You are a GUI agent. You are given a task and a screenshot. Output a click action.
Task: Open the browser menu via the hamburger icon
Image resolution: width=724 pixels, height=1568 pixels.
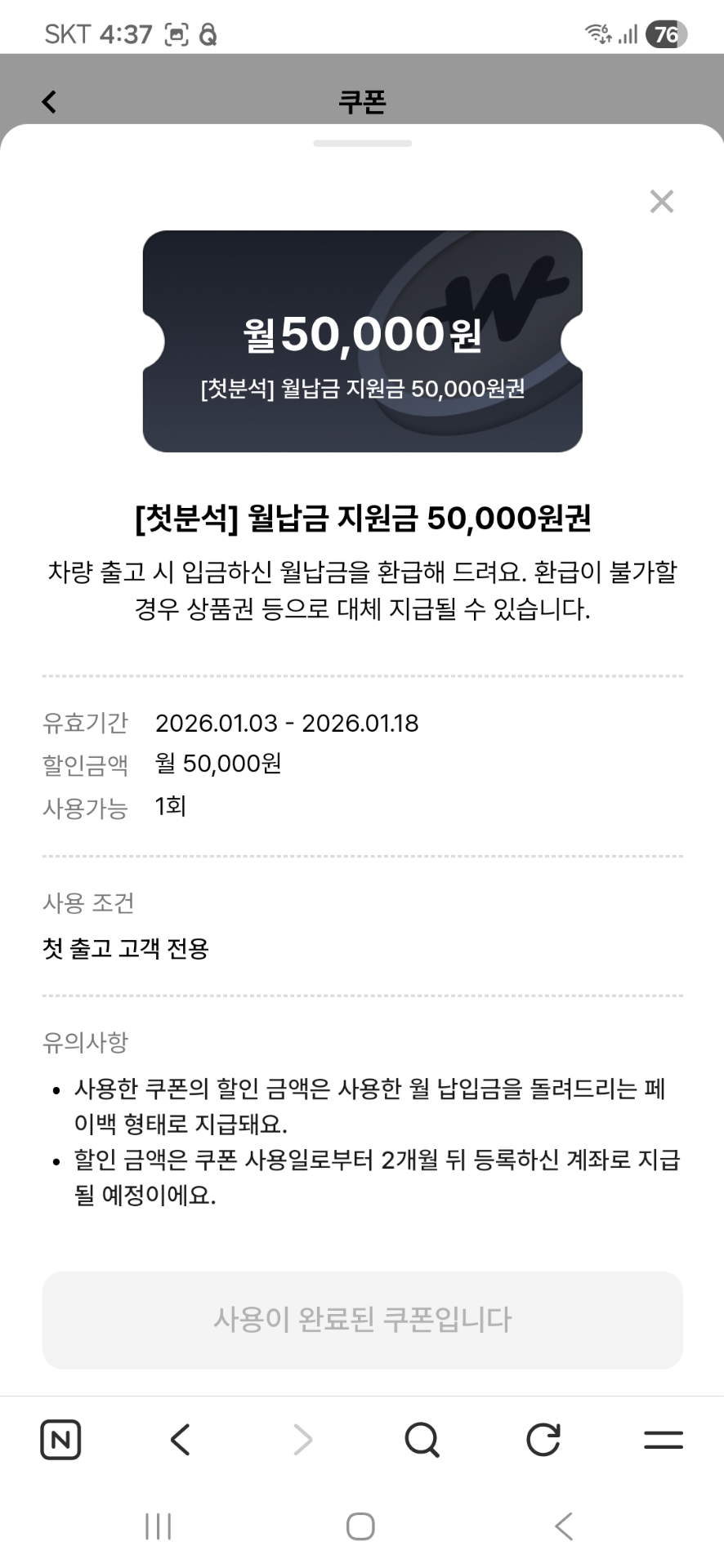[x=664, y=1440]
